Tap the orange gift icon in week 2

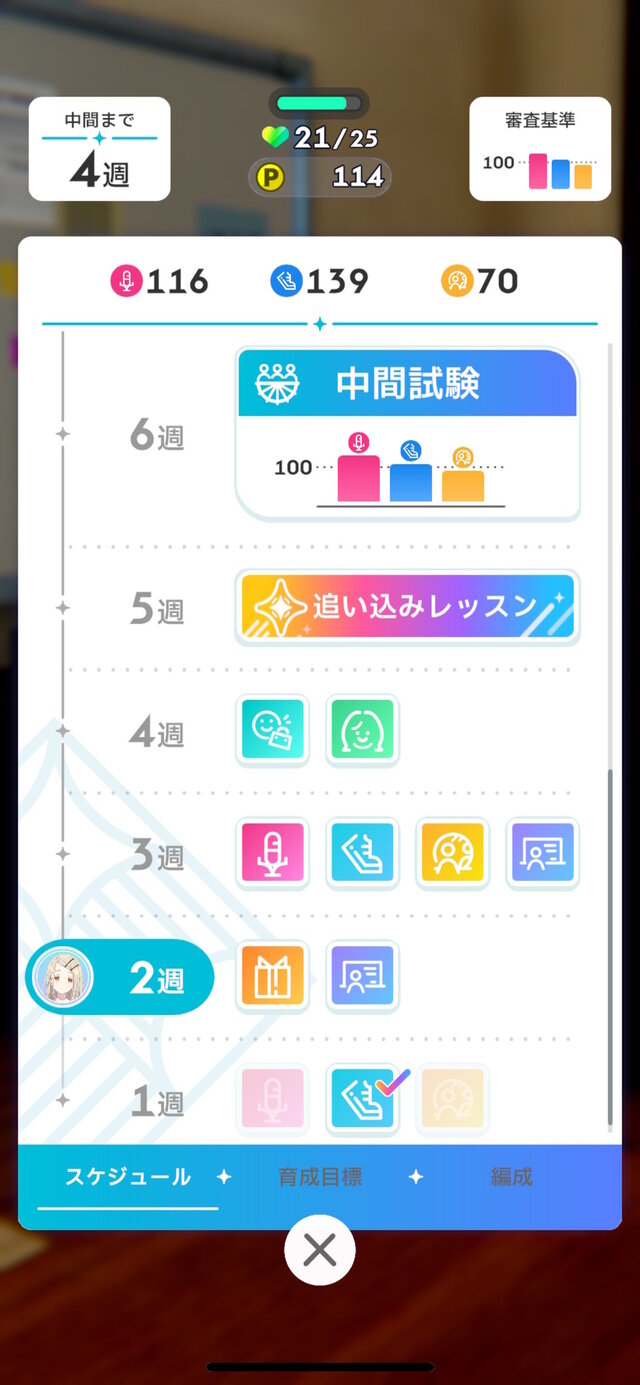(273, 976)
